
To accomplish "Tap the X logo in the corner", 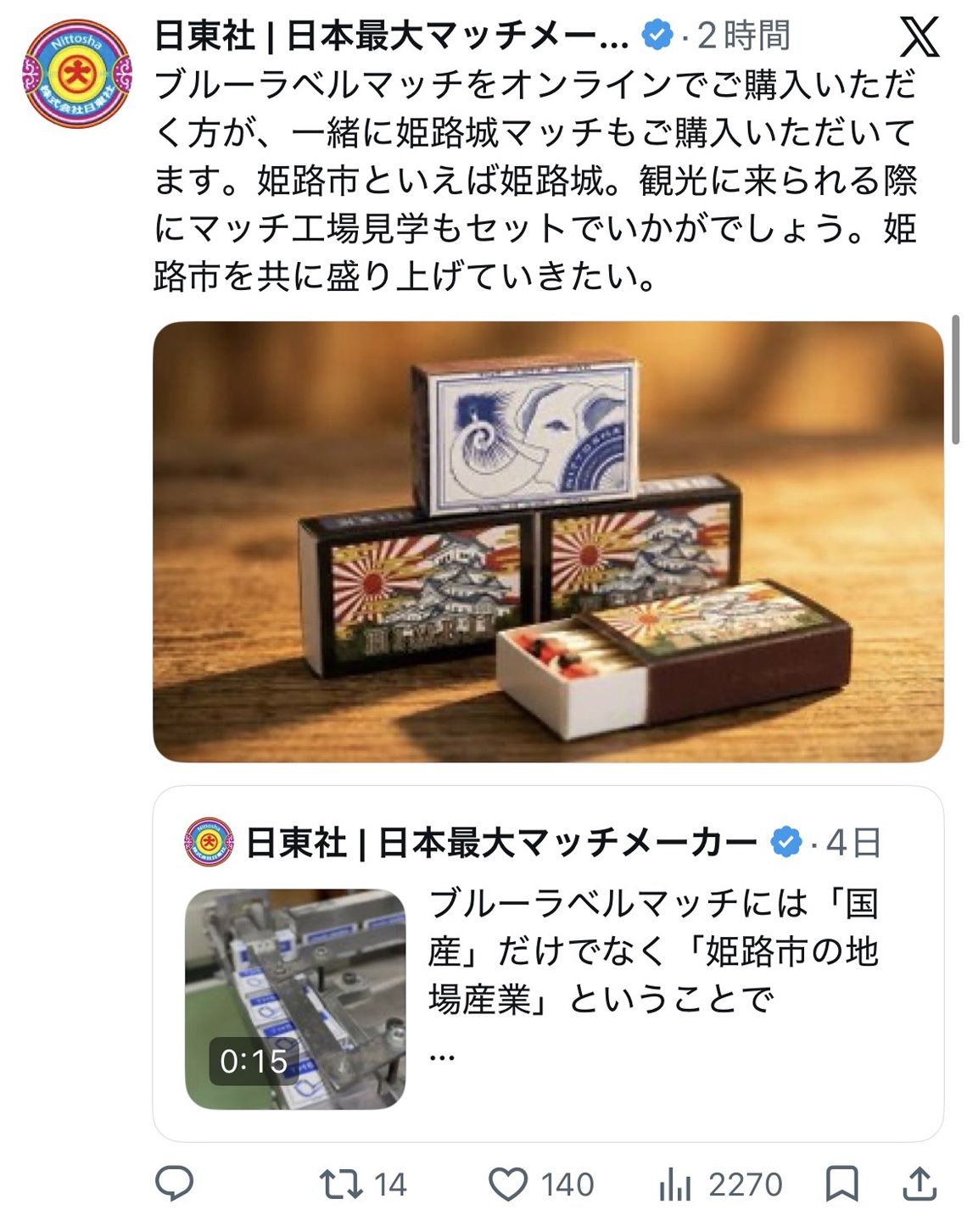I will 919,36.
